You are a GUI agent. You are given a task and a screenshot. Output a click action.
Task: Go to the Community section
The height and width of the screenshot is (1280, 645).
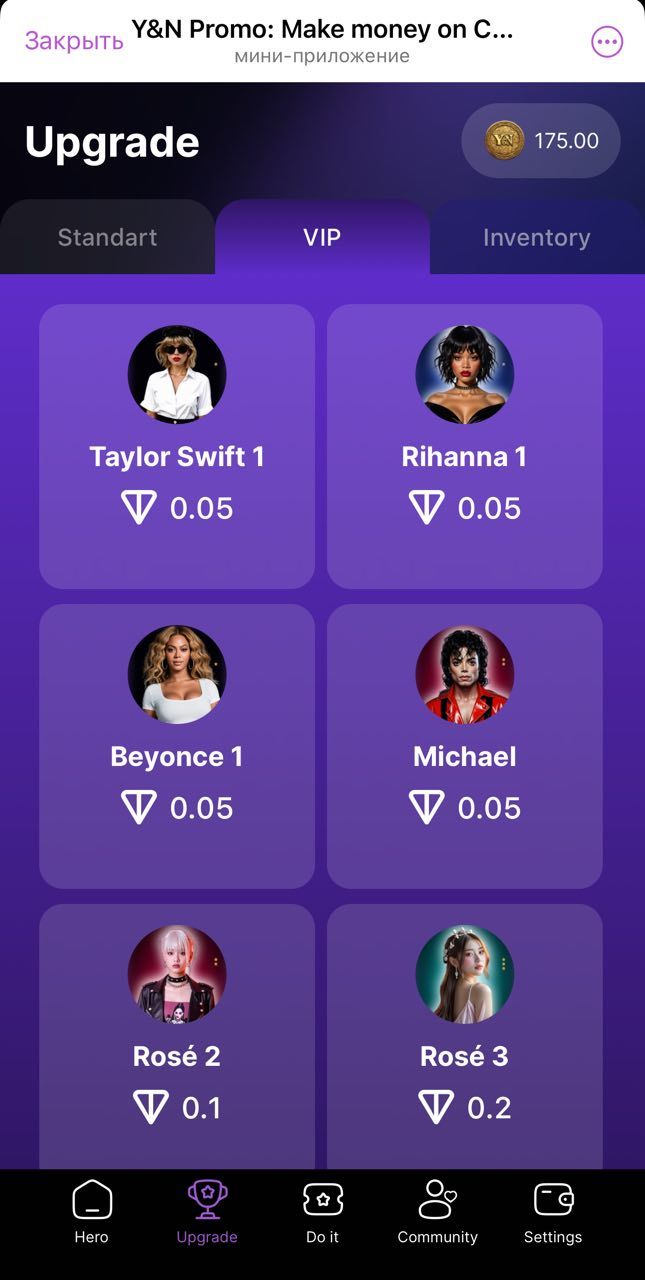coord(437,1212)
